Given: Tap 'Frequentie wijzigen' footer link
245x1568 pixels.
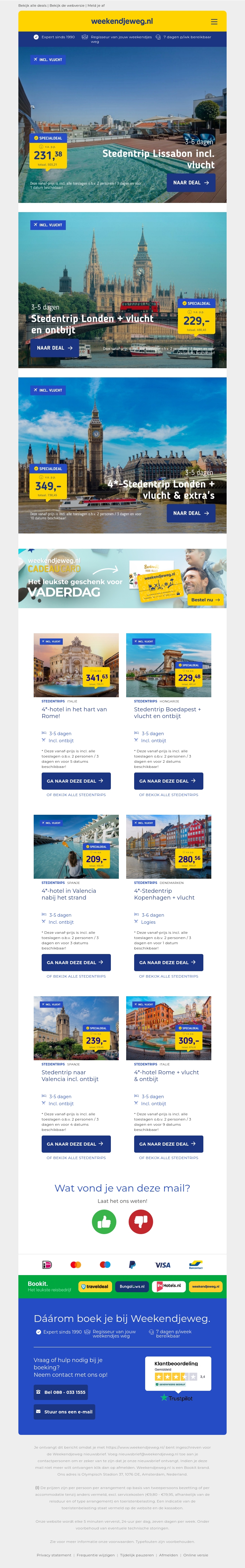Looking at the screenshot, I should click(96, 1555).
